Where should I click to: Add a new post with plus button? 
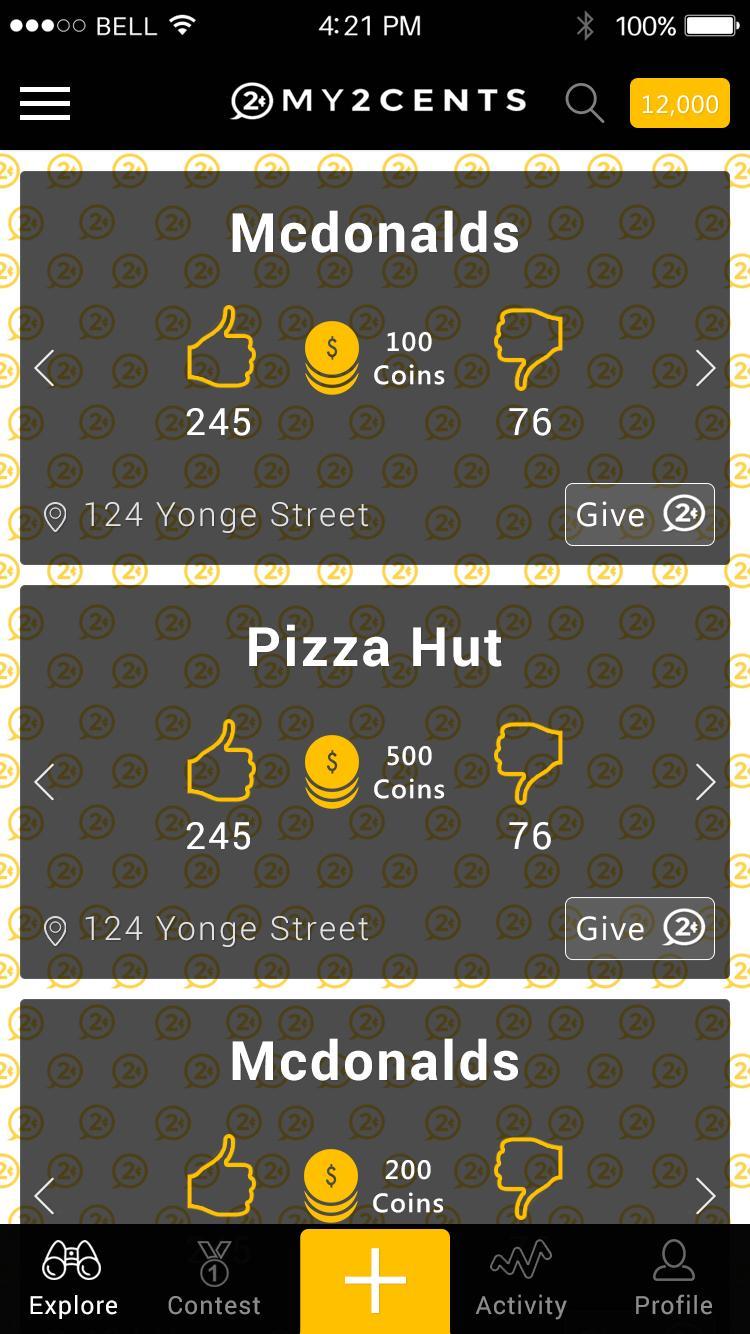tap(375, 1280)
